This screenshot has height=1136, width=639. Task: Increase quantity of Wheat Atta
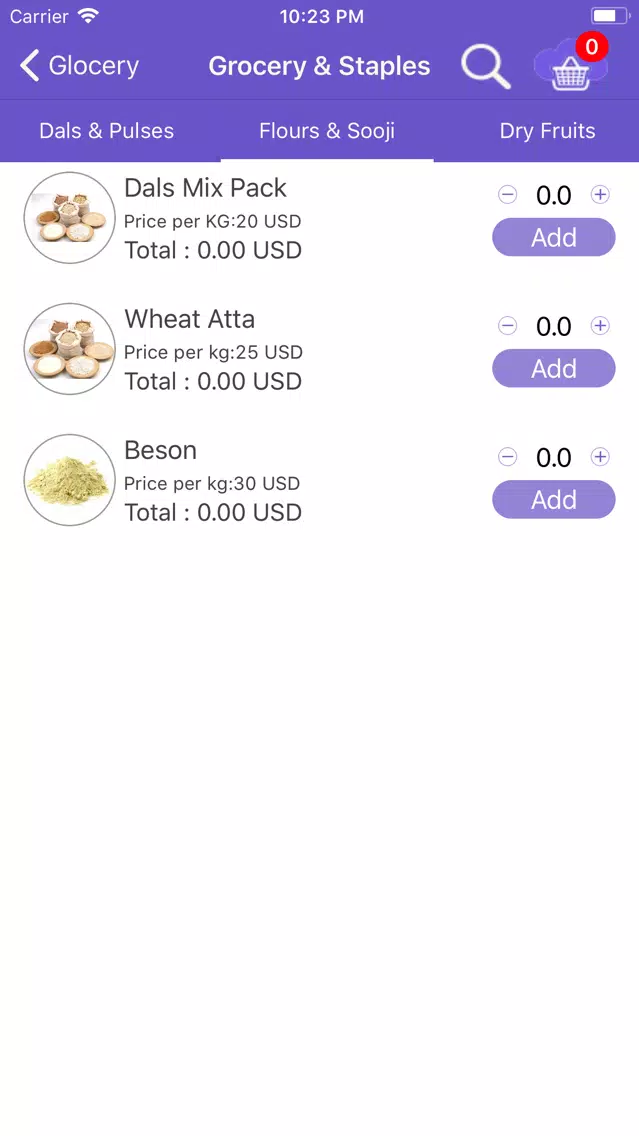(600, 325)
